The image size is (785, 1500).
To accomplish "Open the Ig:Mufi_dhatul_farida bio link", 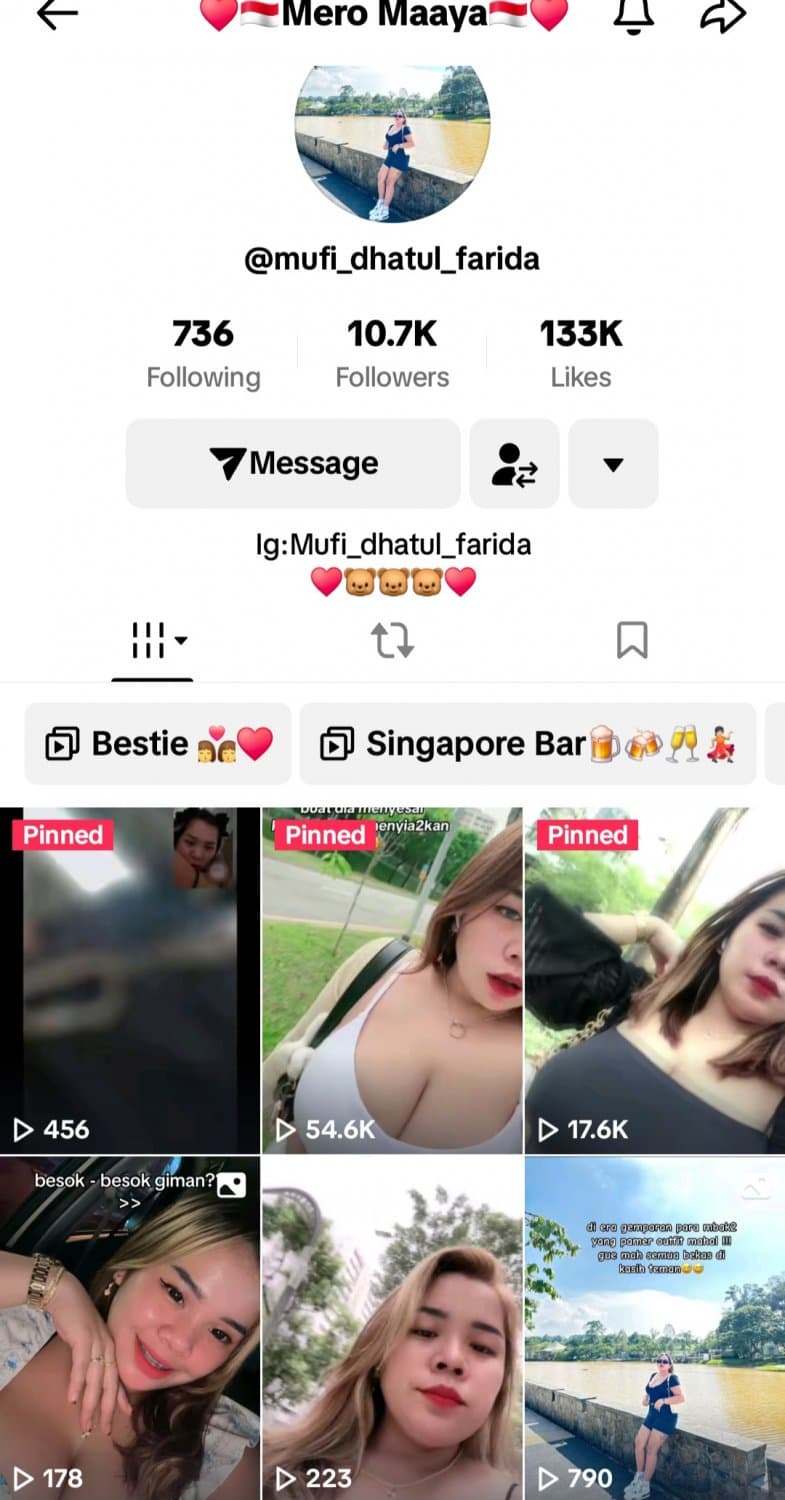I will coord(392,544).
